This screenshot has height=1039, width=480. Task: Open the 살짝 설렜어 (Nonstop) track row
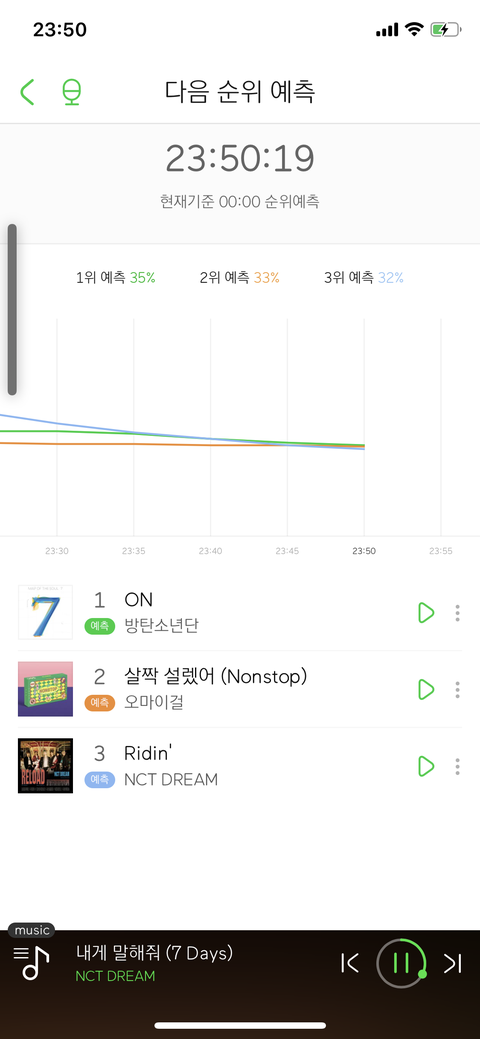pyautogui.click(x=240, y=689)
